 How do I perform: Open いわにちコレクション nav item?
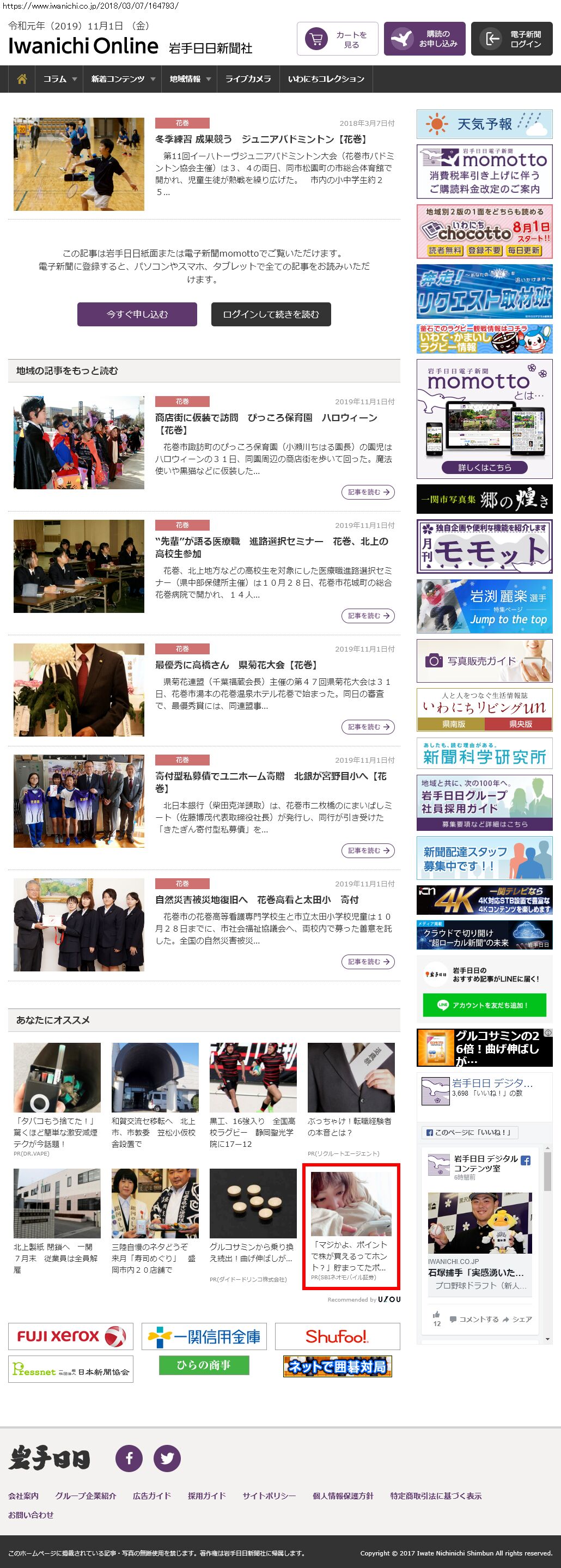[x=326, y=79]
